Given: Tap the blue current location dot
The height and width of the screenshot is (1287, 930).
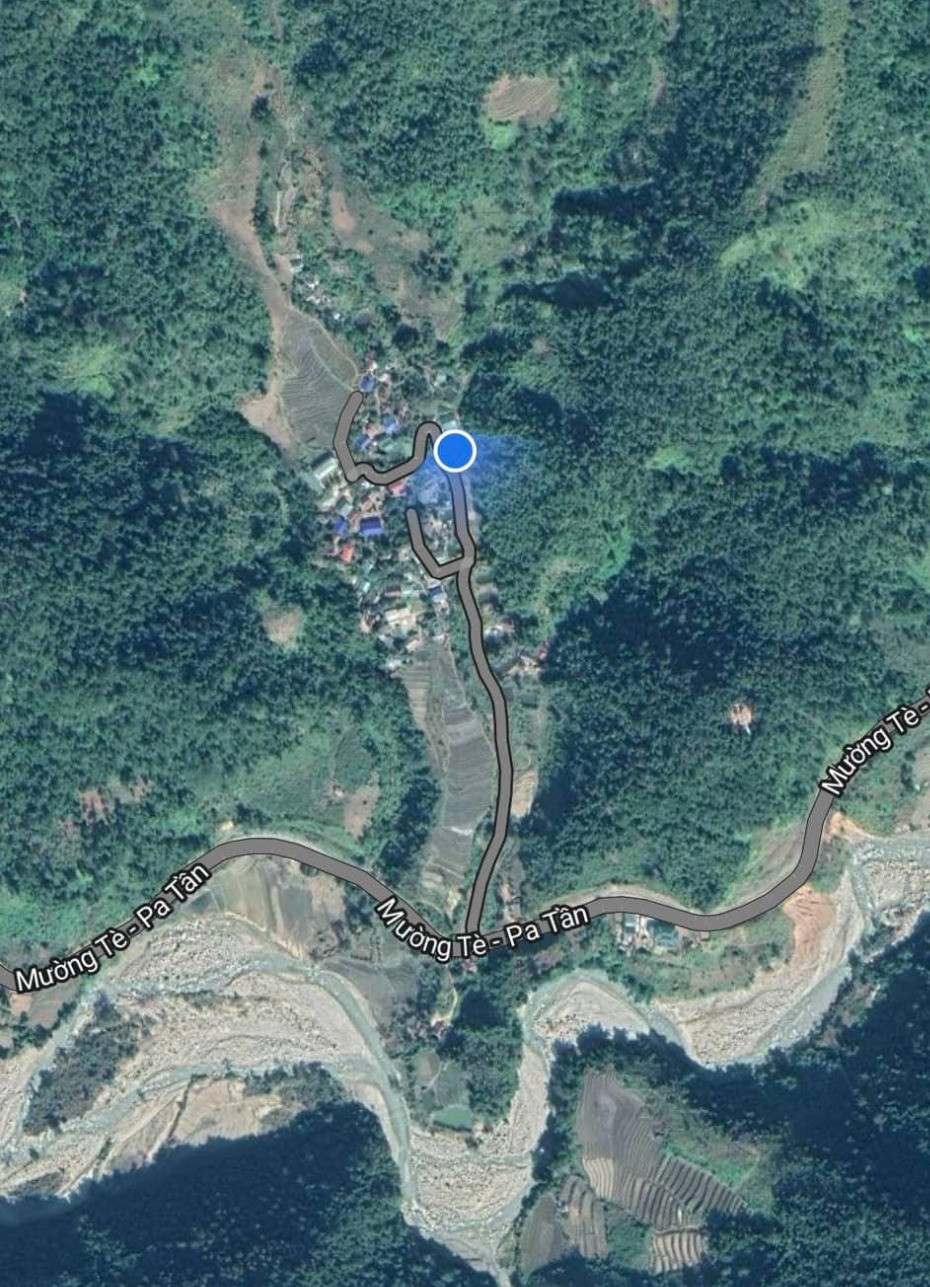Looking at the screenshot, I should pyautogui.click(x=455, y=451).
